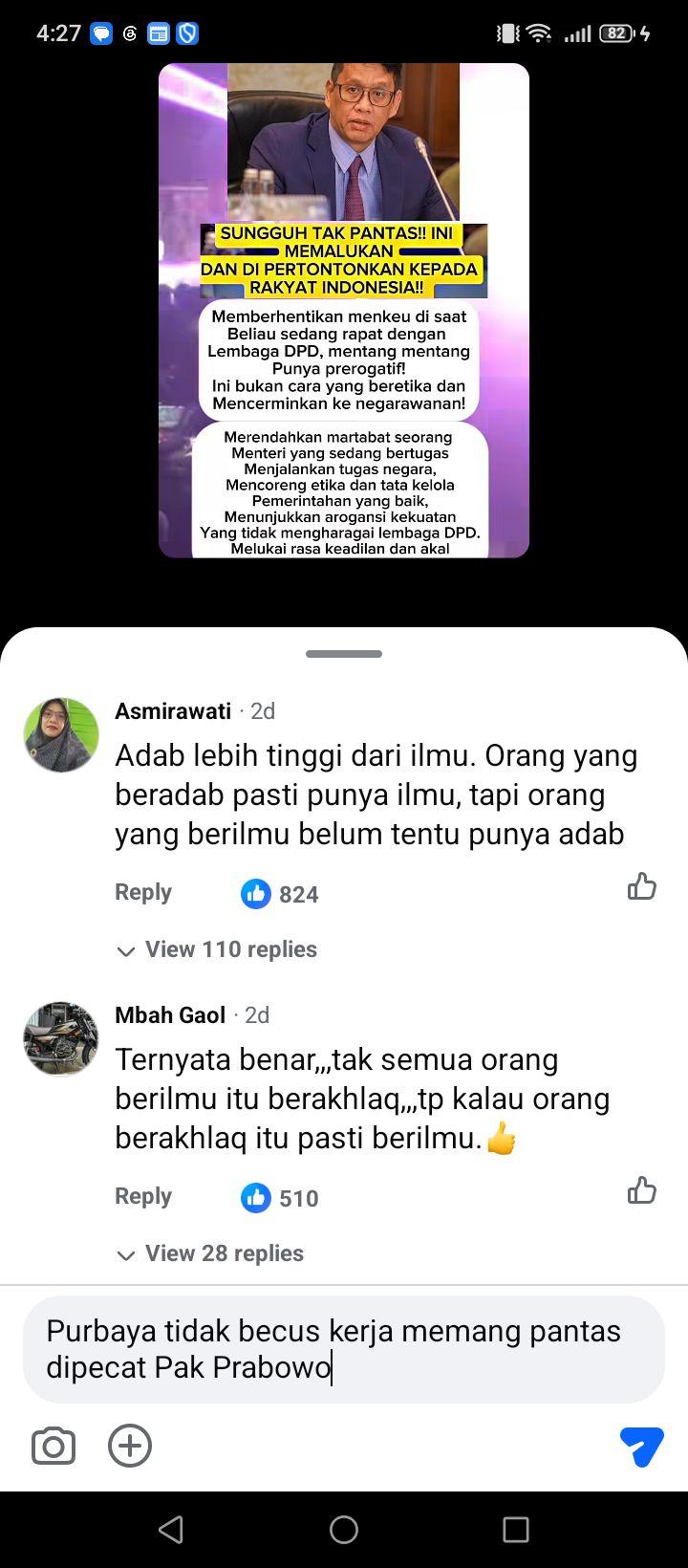Image resolution: width=688 pixels, height=1568 pixels.
Task: Reply to Mbah Gaol's comment
Action: 143,1196
